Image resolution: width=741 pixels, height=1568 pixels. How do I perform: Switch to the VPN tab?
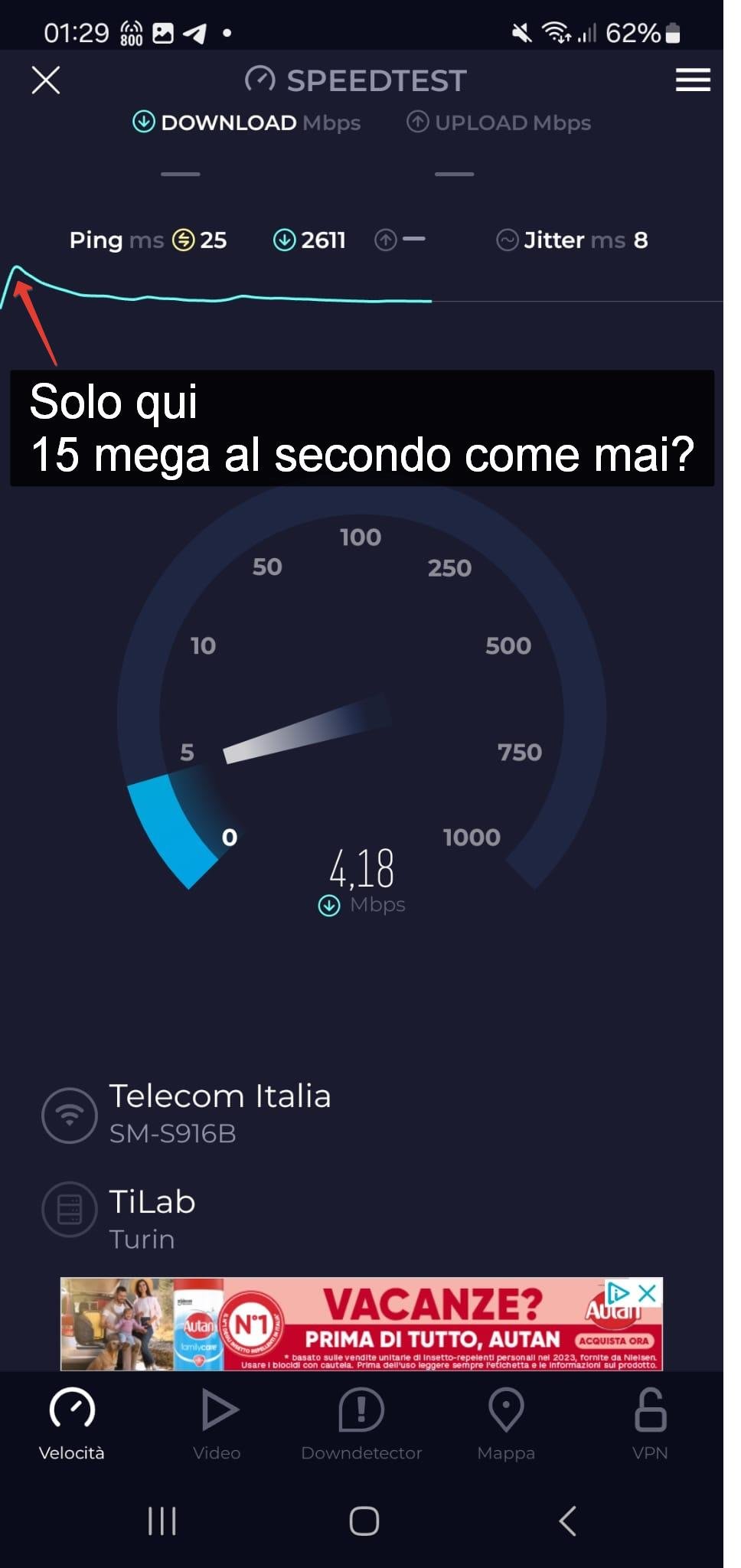(x=650, y=1424)
